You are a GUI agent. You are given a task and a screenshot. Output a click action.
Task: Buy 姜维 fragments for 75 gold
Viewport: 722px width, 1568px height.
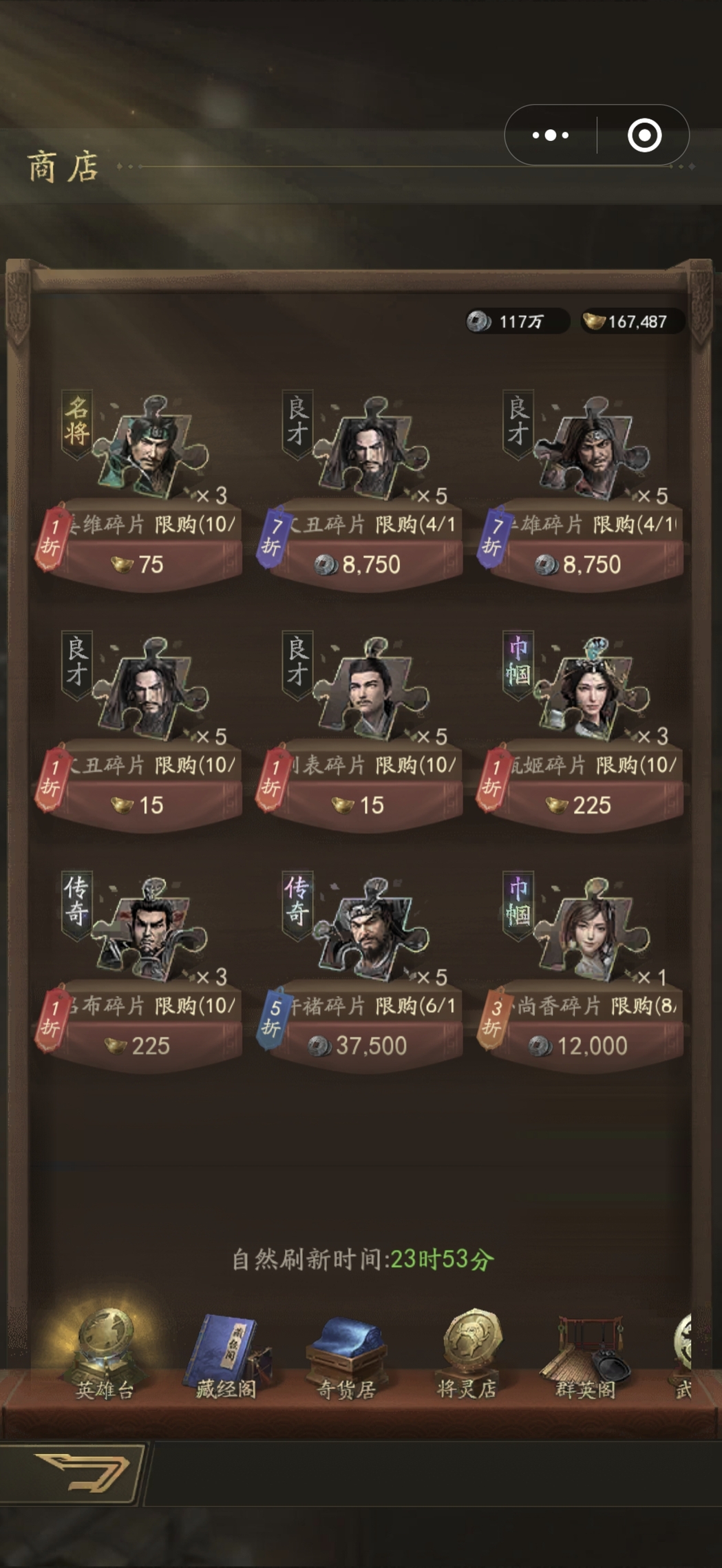(138, 564)
